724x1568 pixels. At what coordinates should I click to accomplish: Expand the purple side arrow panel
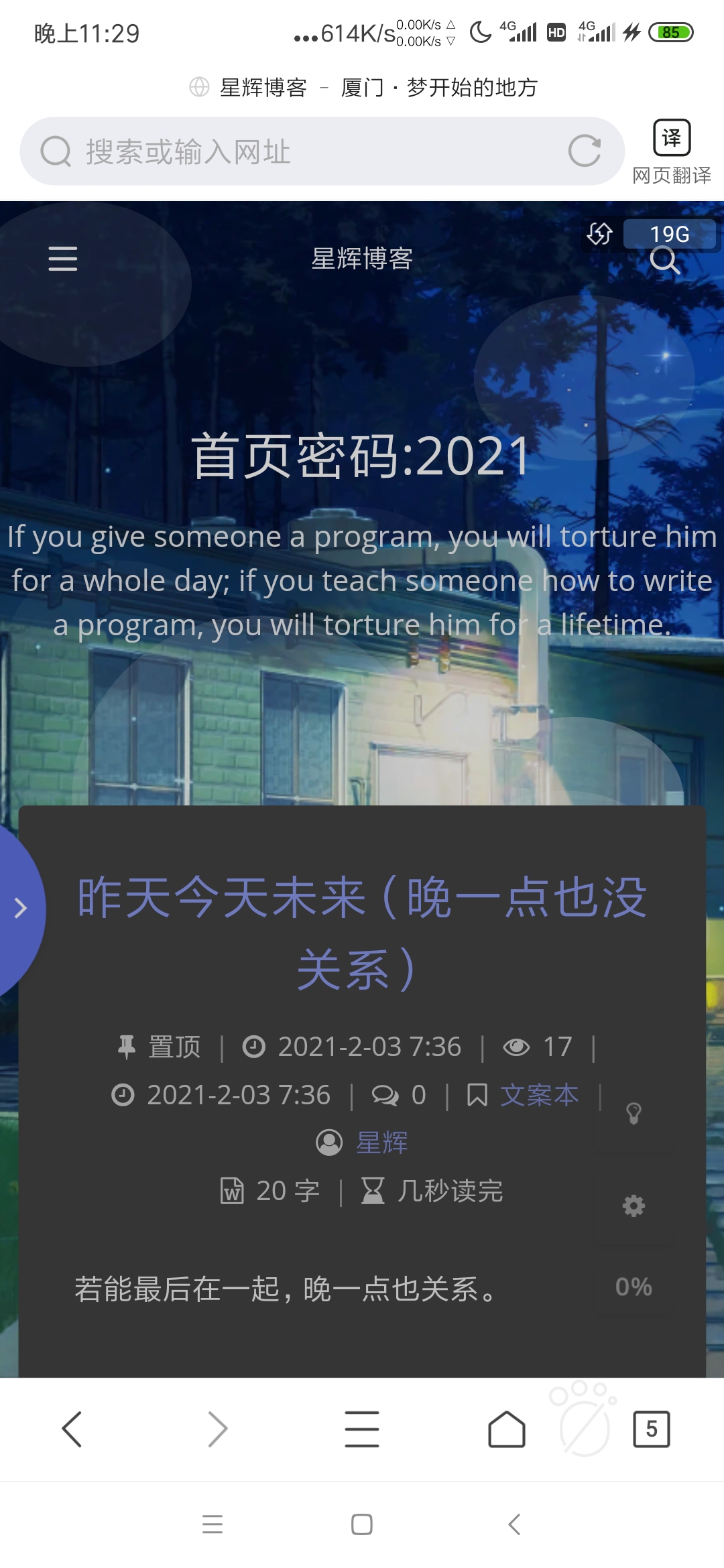[x=20, y=908]
